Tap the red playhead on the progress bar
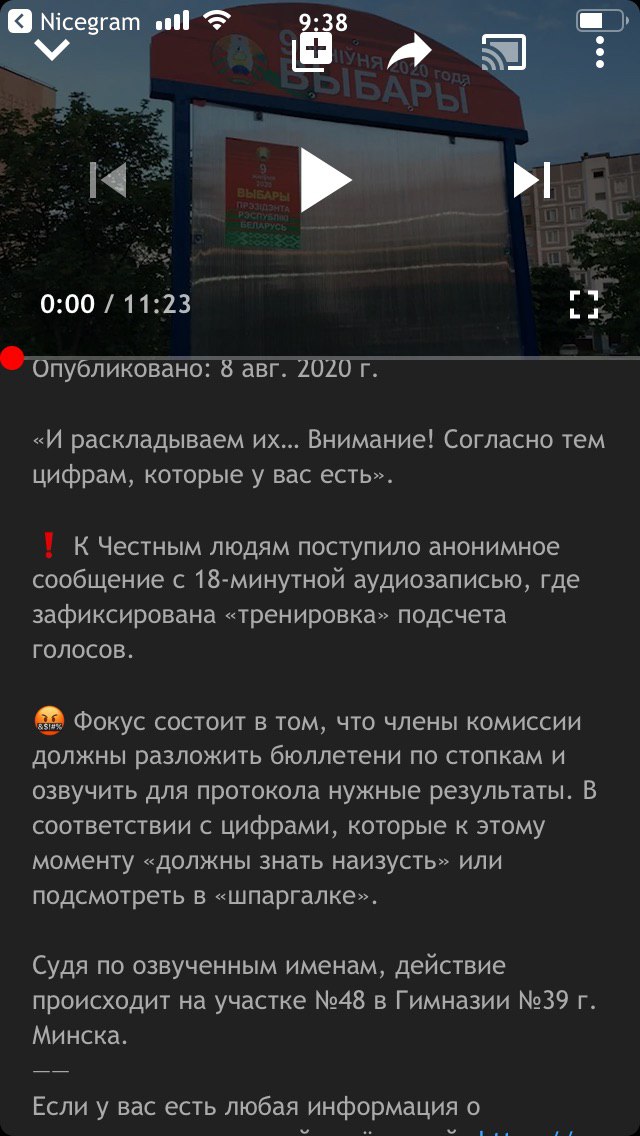 (x=12, y=357)
